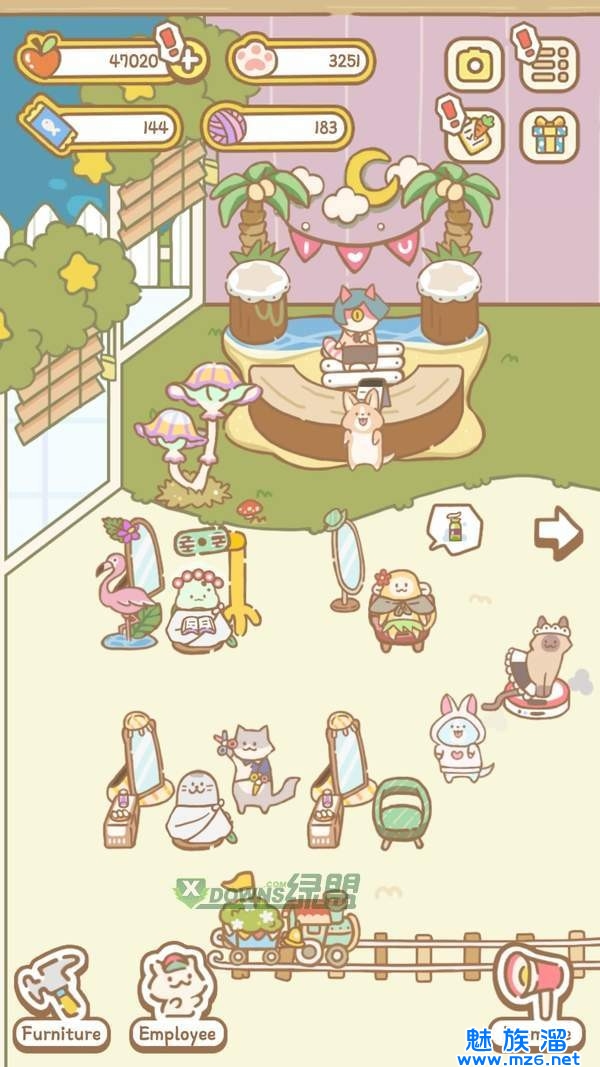Open the camera screenshot mode
Screen dimensions: 600x1067
(473, 65)
